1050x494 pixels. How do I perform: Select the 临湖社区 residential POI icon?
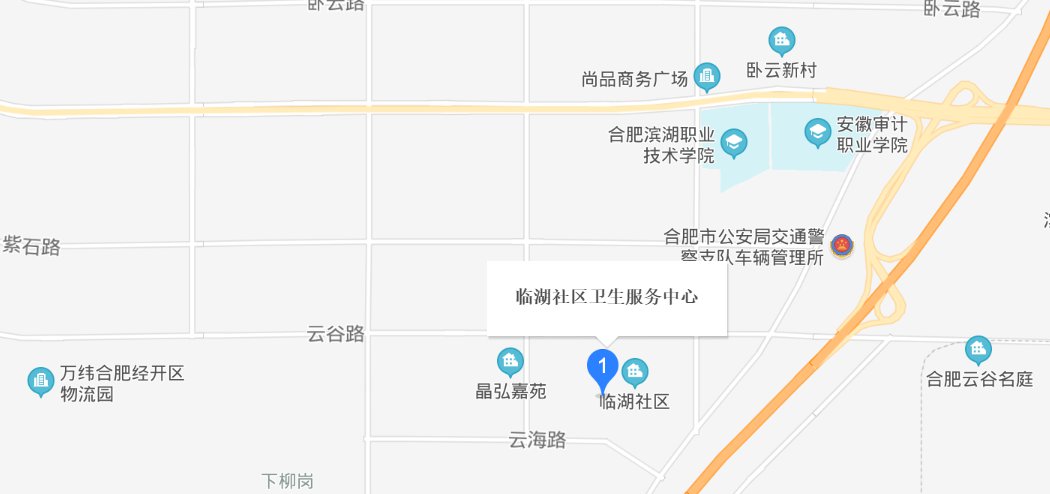[634, 374]
